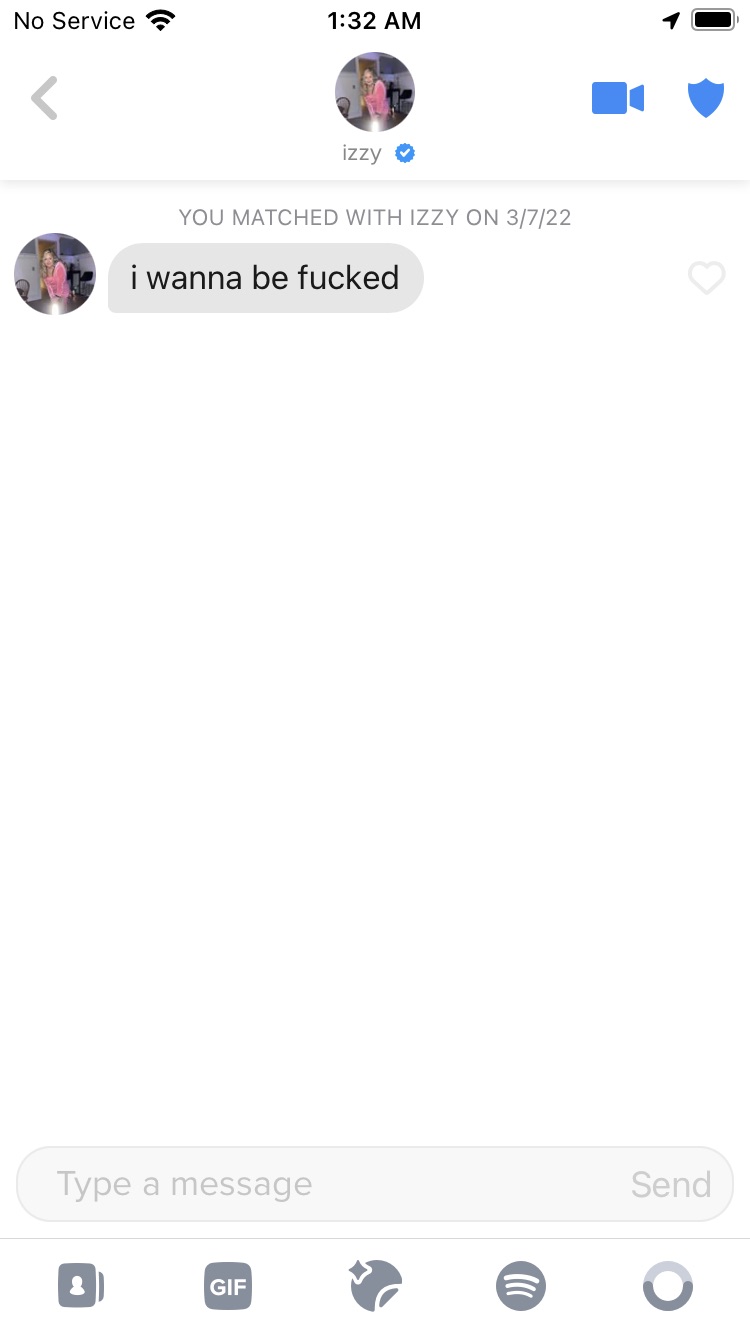
Task: Like izzy's message with the heart
Action: coord(707,278)
